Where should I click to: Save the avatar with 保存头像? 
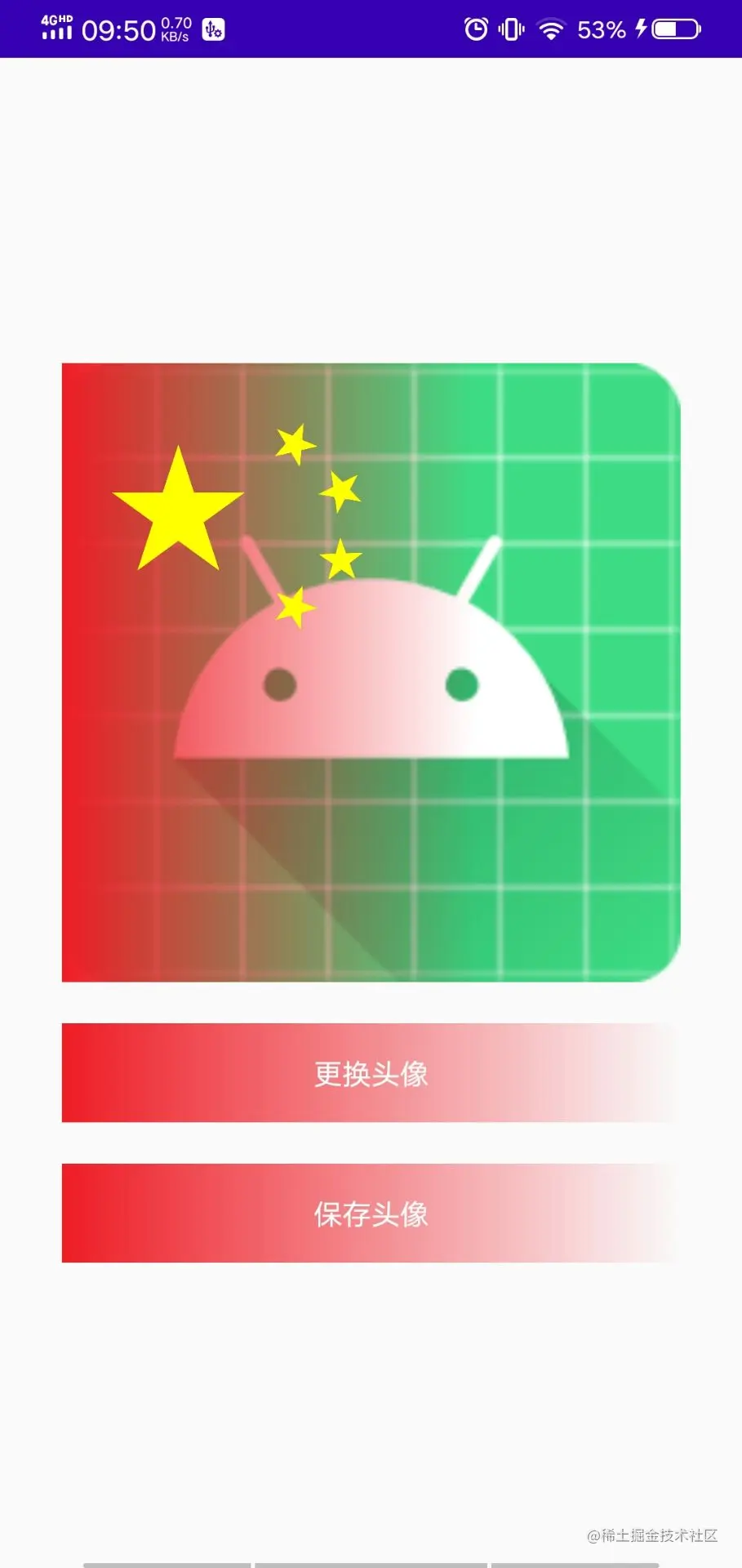[371, 1213]
